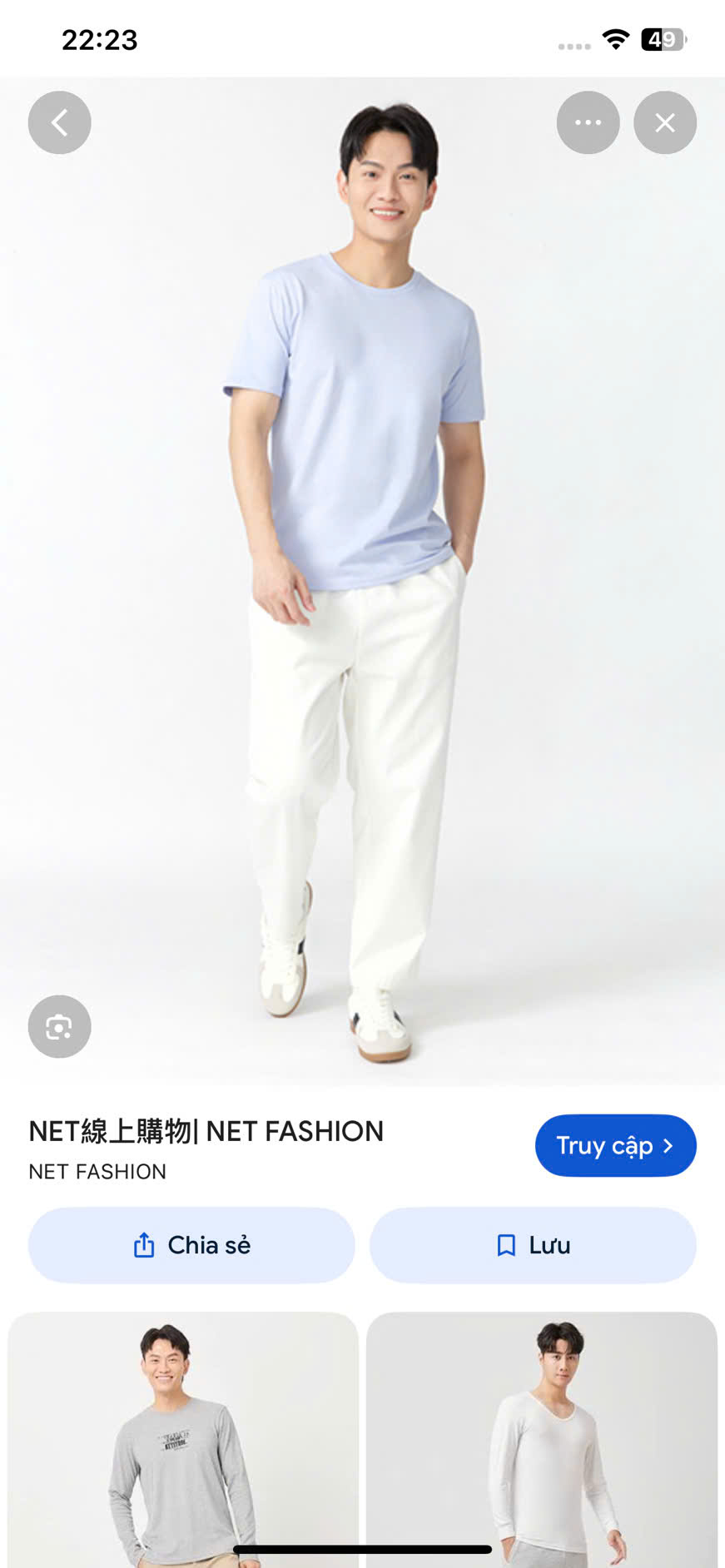725x1568 pixels.
Task: Tap the bookmark icon inside Lưu button
Action: point(505,1245)
